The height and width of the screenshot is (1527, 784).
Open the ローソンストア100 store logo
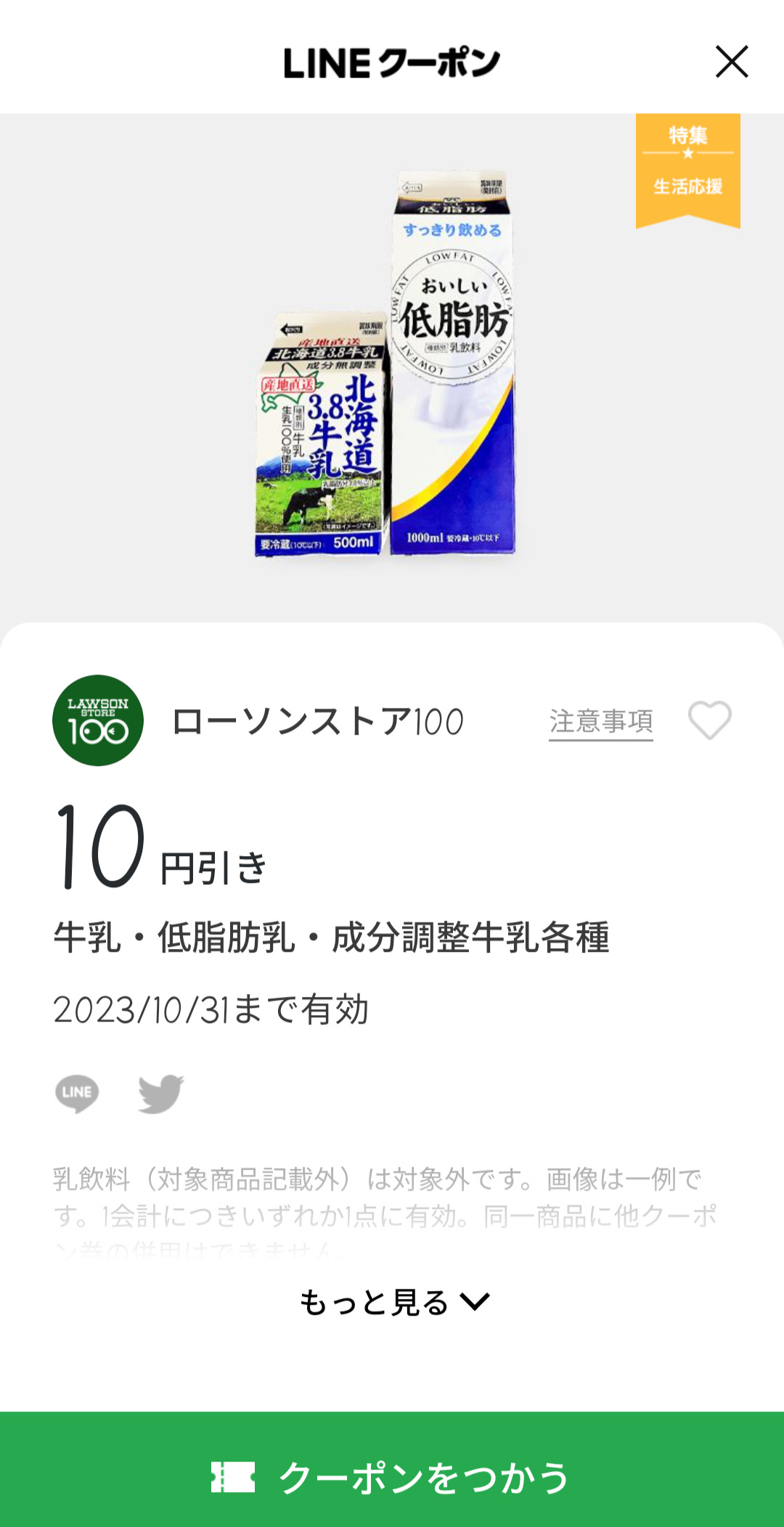coord(98,720)
